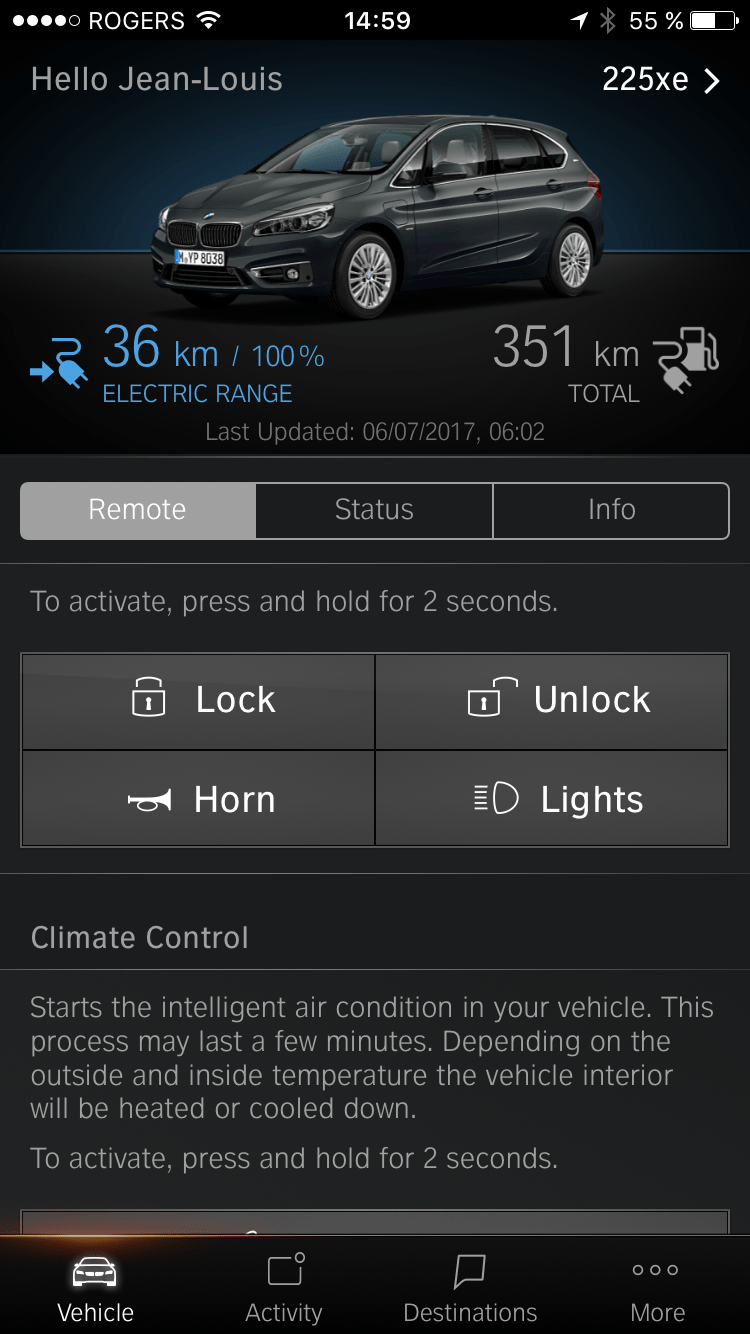Open the Info tab
The height and width of the screenshot is (1334, 750).
point(611,510)
